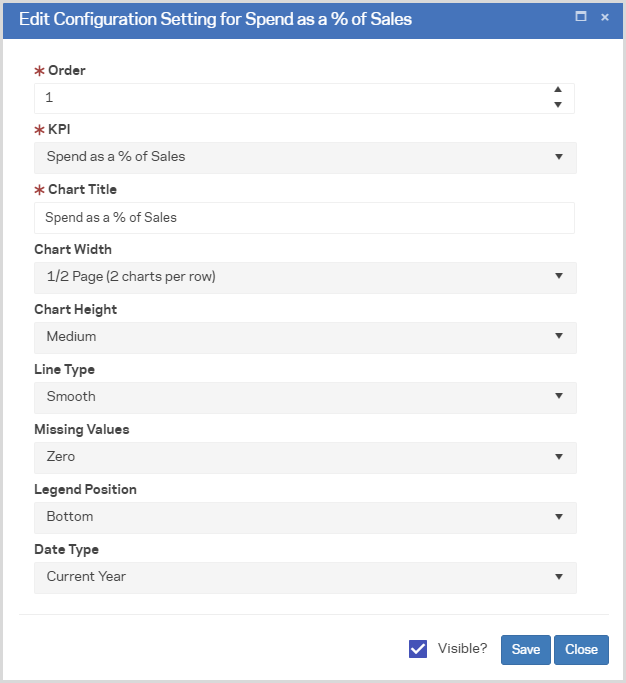The height and width of the screenshot is (683, 626).
Task: Change the Chart Height selection
Action: click(305, 337)
